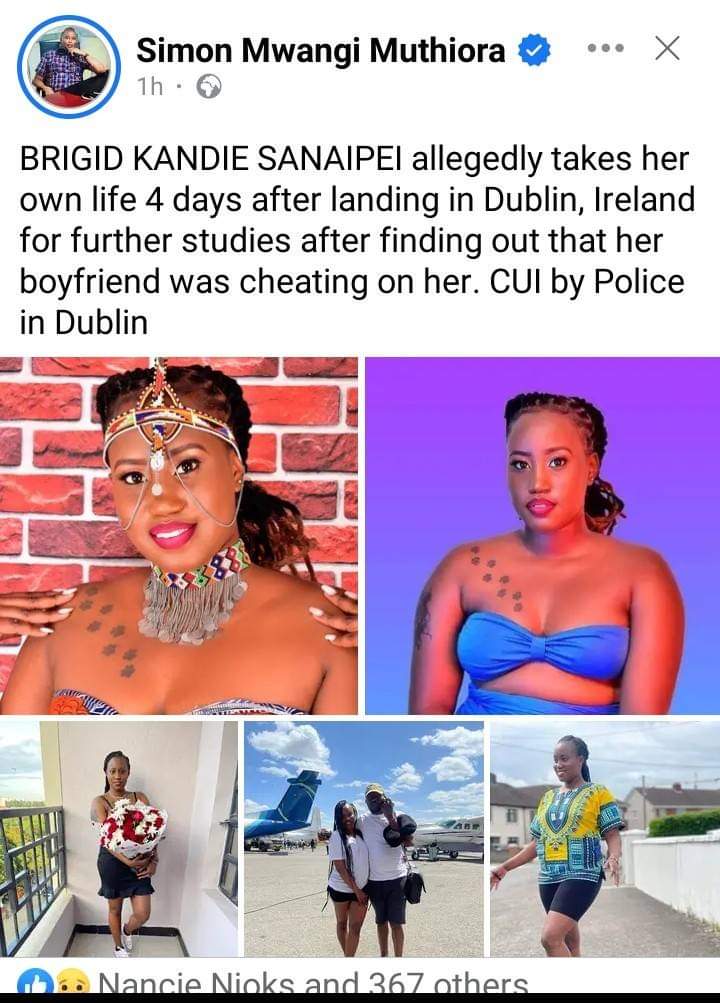Open the post's three-dot options menu
The image size is (720, 1003).
(603, 47)
